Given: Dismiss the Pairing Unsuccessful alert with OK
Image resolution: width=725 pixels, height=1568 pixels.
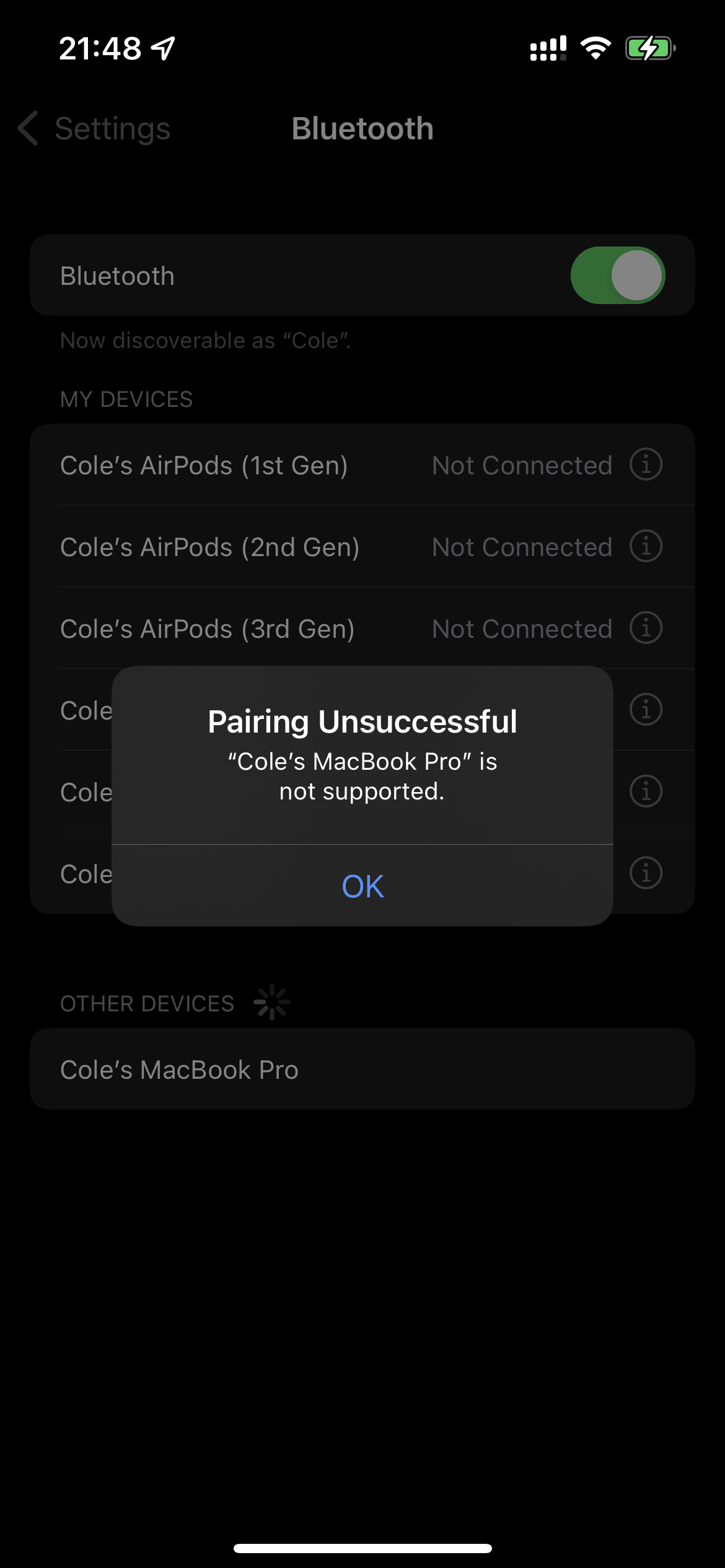Looking at the screenshot, I should click(x=362, y=886).
